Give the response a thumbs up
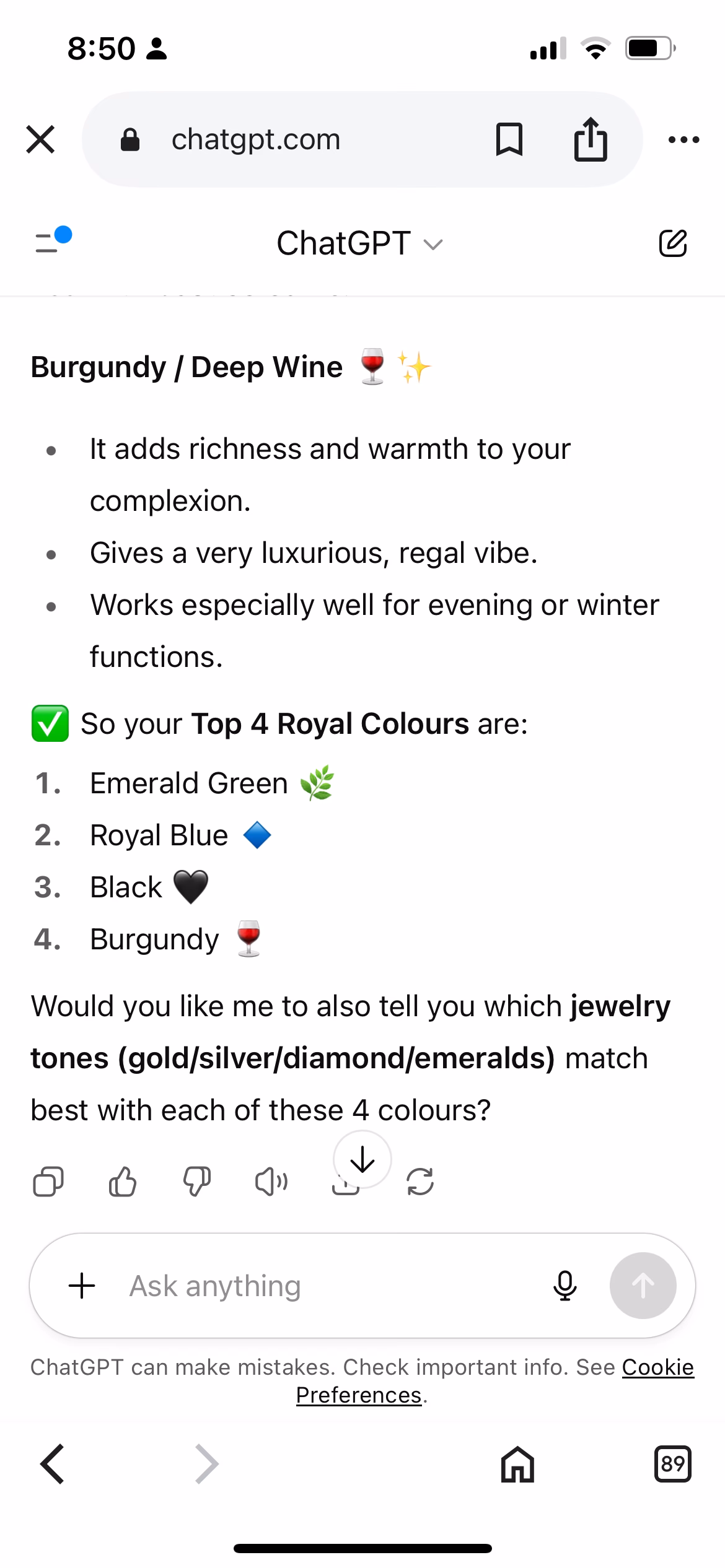 122,1182
